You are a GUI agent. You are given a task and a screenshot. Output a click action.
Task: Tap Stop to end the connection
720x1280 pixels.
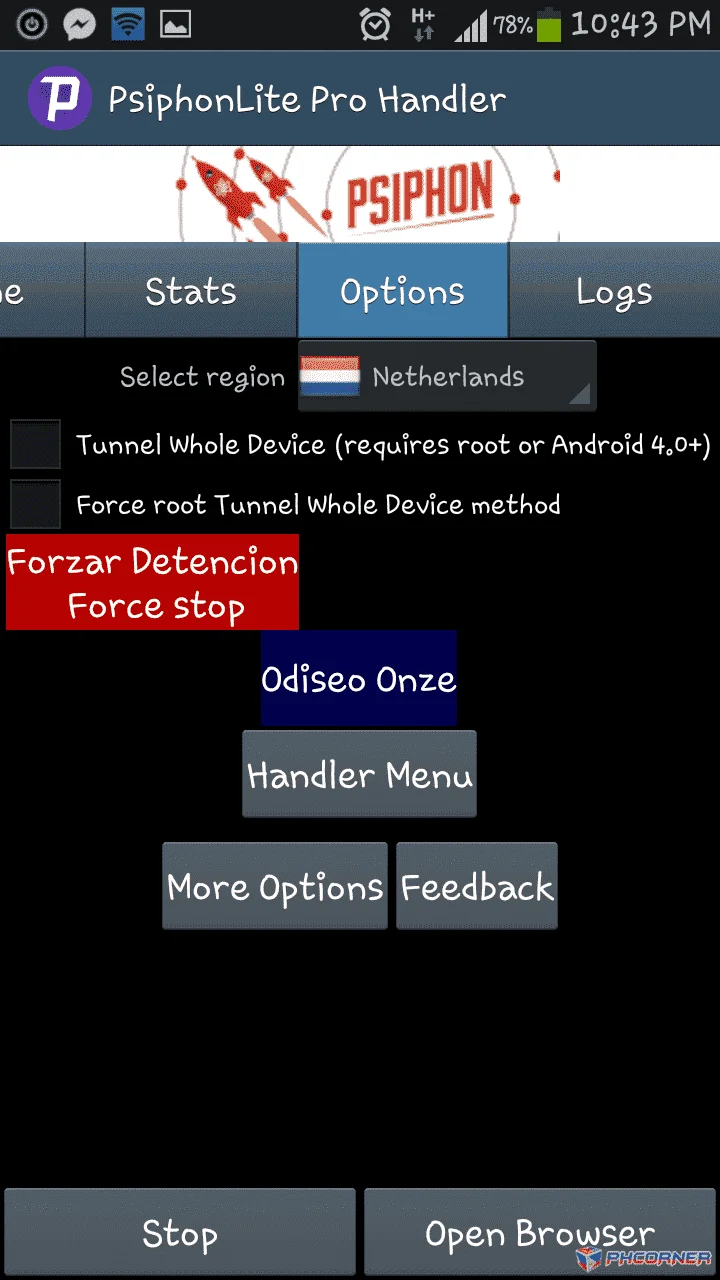[x=180, y=1233]
